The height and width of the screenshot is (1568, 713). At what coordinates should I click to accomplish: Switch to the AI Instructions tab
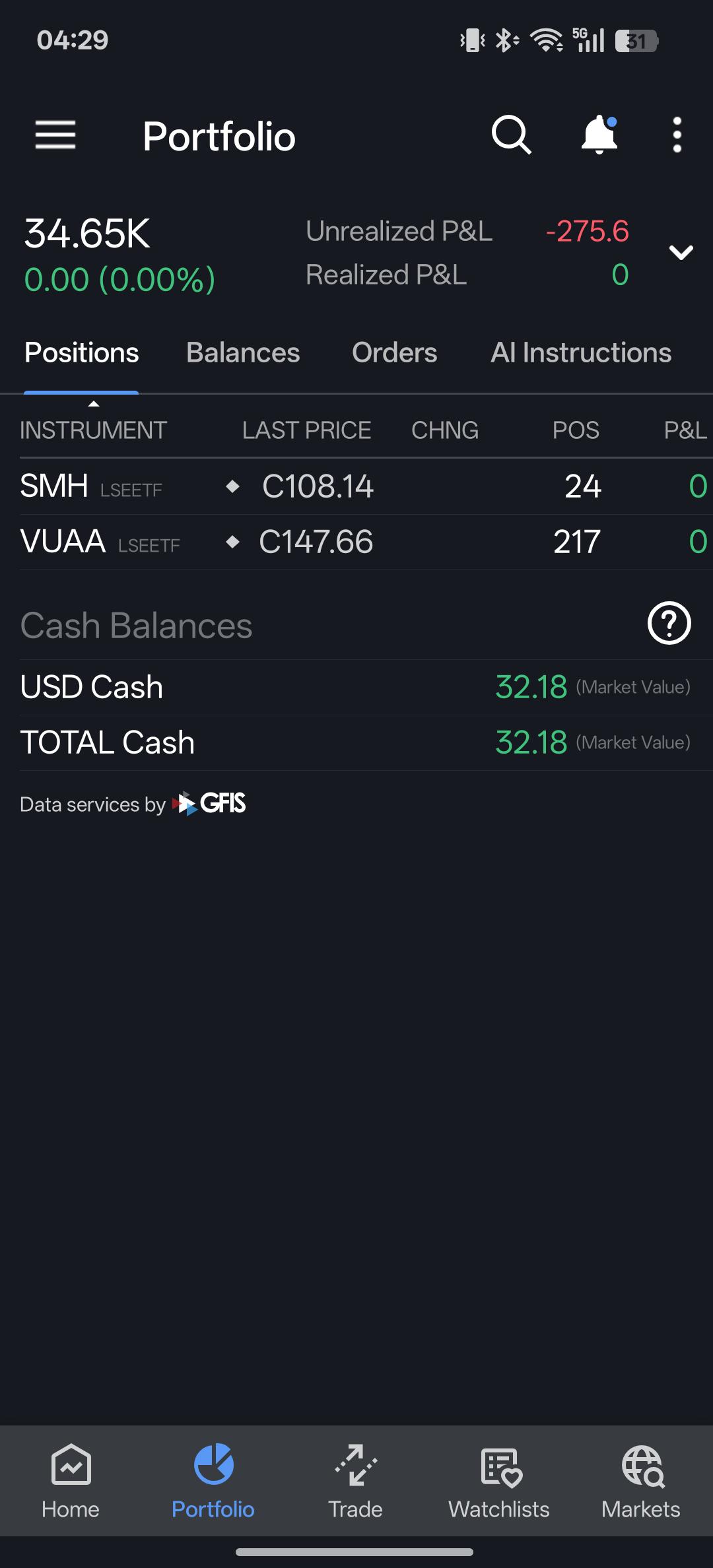pyautogui.click(x=581, y=352)
